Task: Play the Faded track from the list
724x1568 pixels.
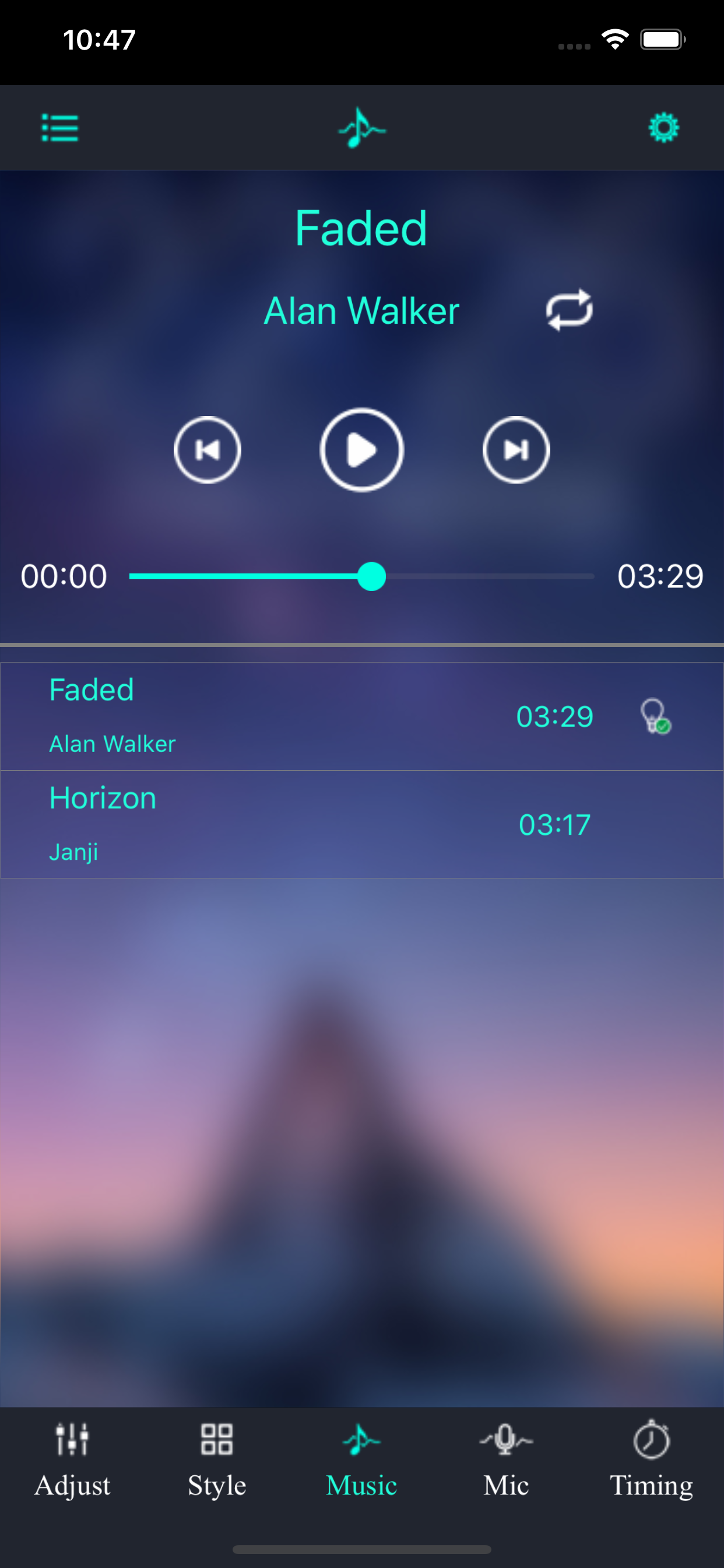Action: pyautogui.click(x=243, y=715)
